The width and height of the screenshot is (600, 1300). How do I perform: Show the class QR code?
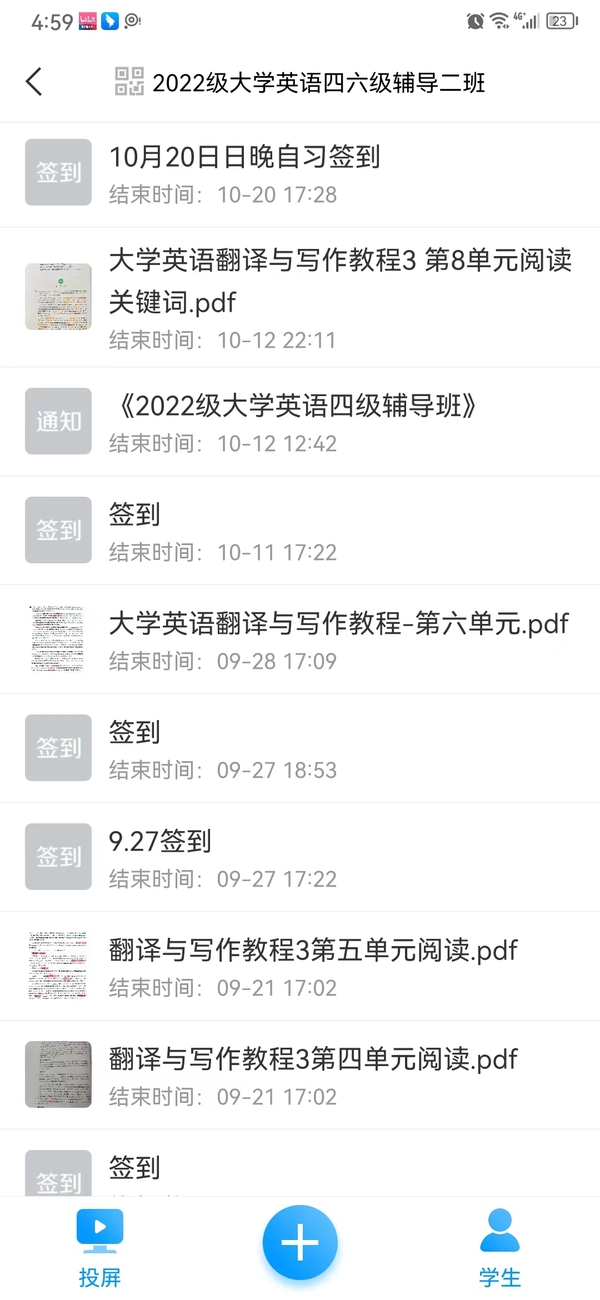point(130,82)
